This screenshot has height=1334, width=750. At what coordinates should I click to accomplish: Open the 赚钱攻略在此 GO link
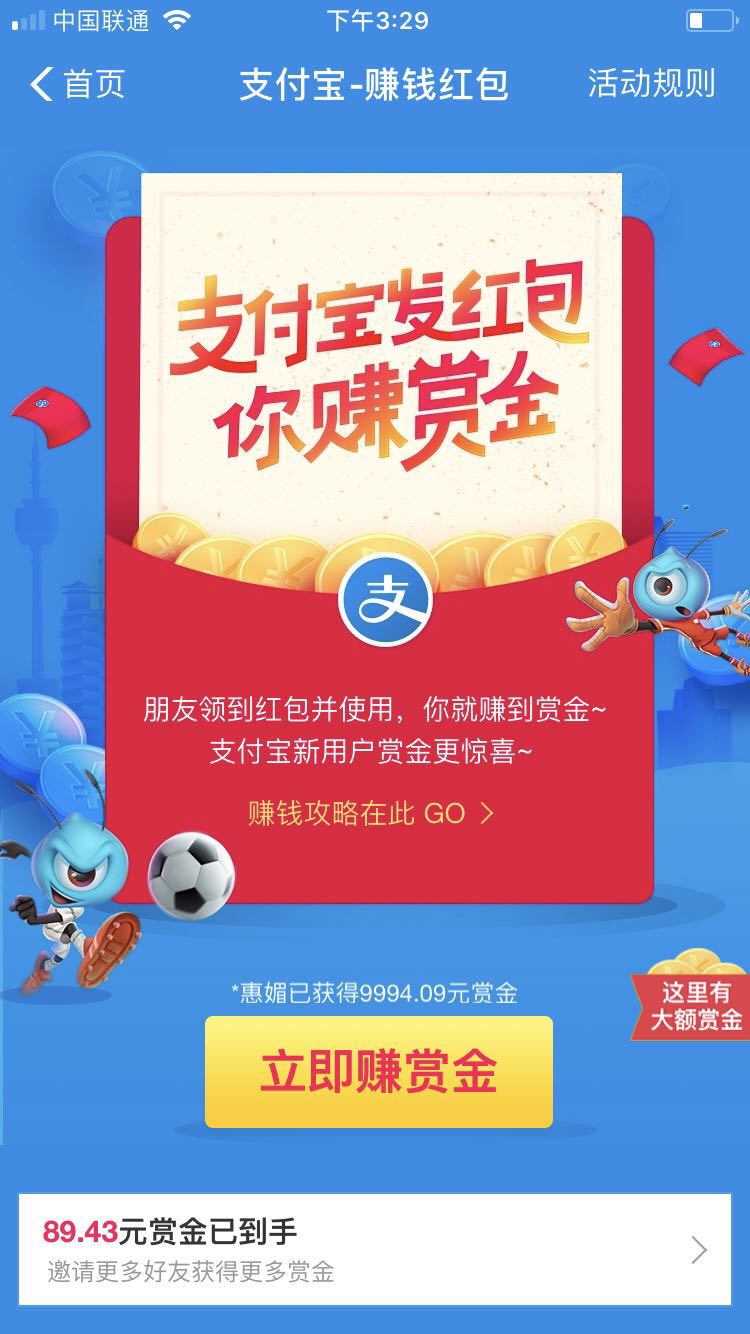(371, 813)
